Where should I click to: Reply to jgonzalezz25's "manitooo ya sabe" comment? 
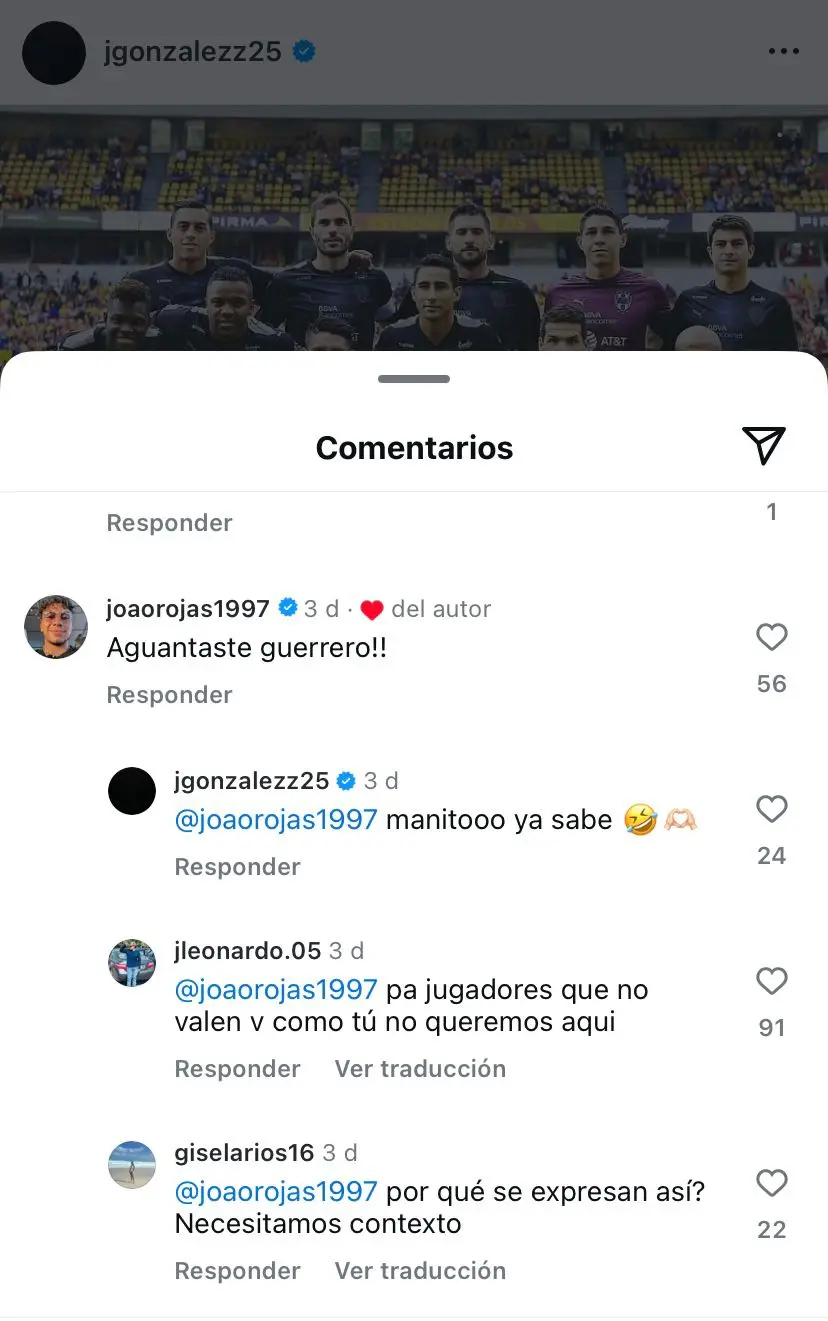coord(237,867)
